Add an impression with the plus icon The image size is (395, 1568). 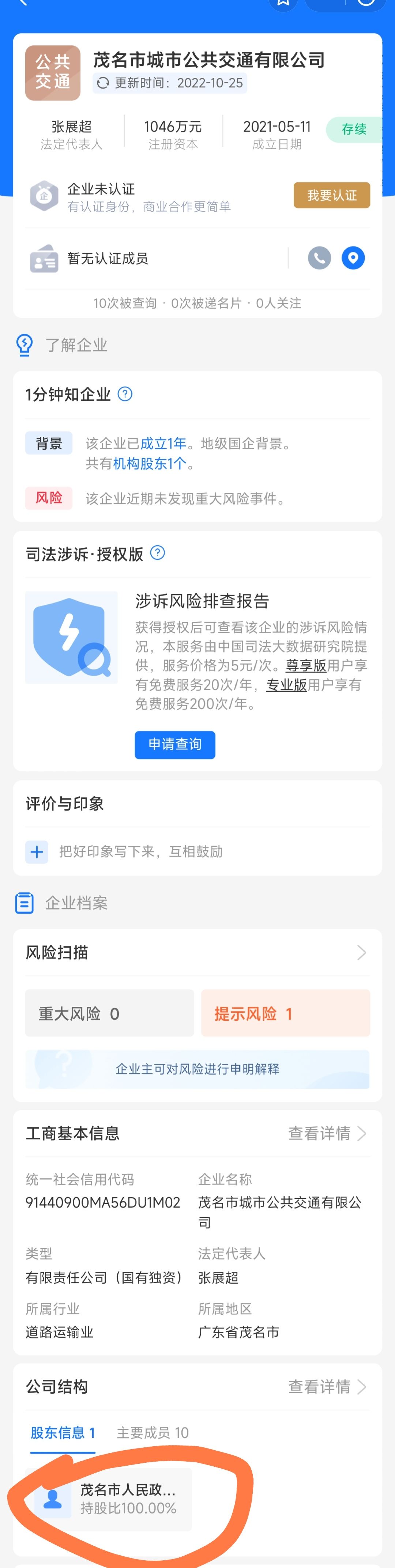point(37,851)
